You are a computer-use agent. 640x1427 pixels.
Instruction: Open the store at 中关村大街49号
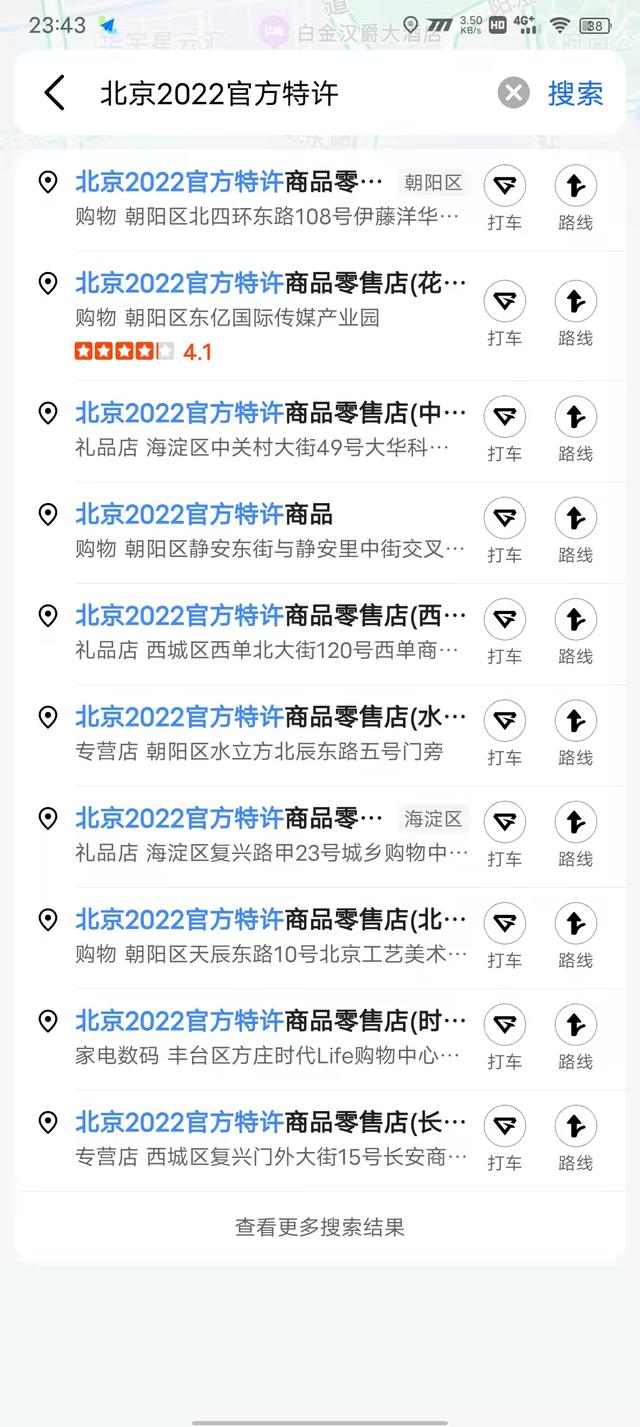[x=250, y=430]
